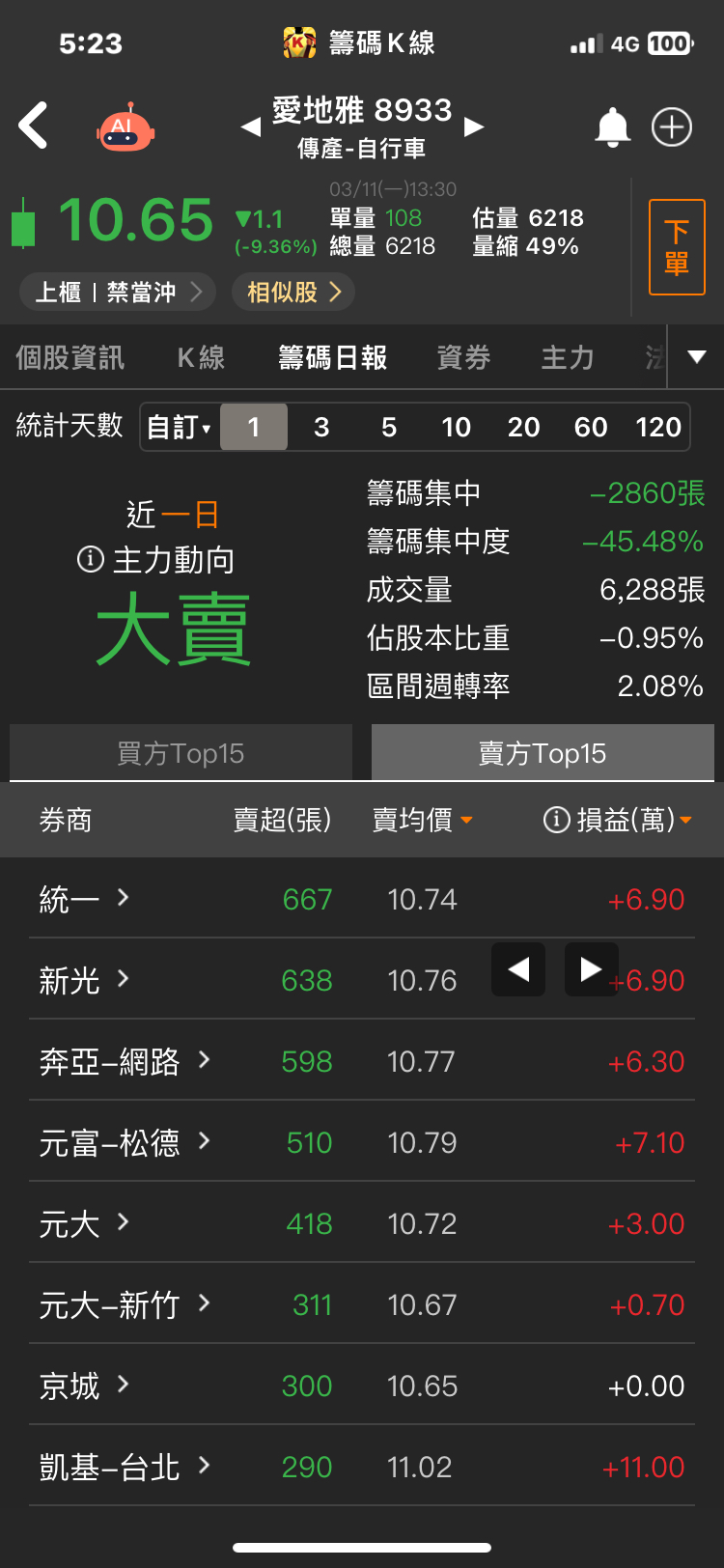Switch to 買方Top15 list
The width and height of the screenshot is (724, 1568).
point(180,753)
